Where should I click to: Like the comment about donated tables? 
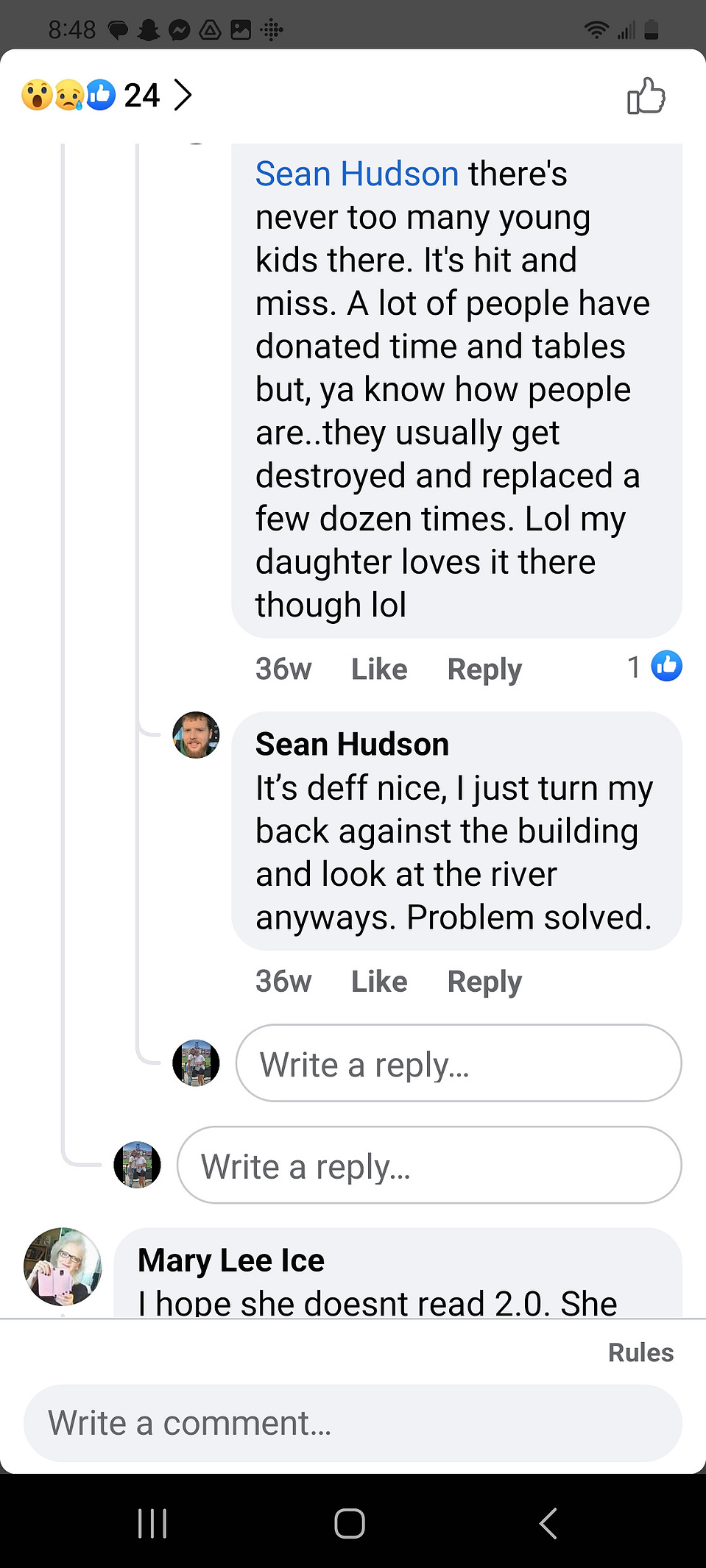tap(379, 670)
